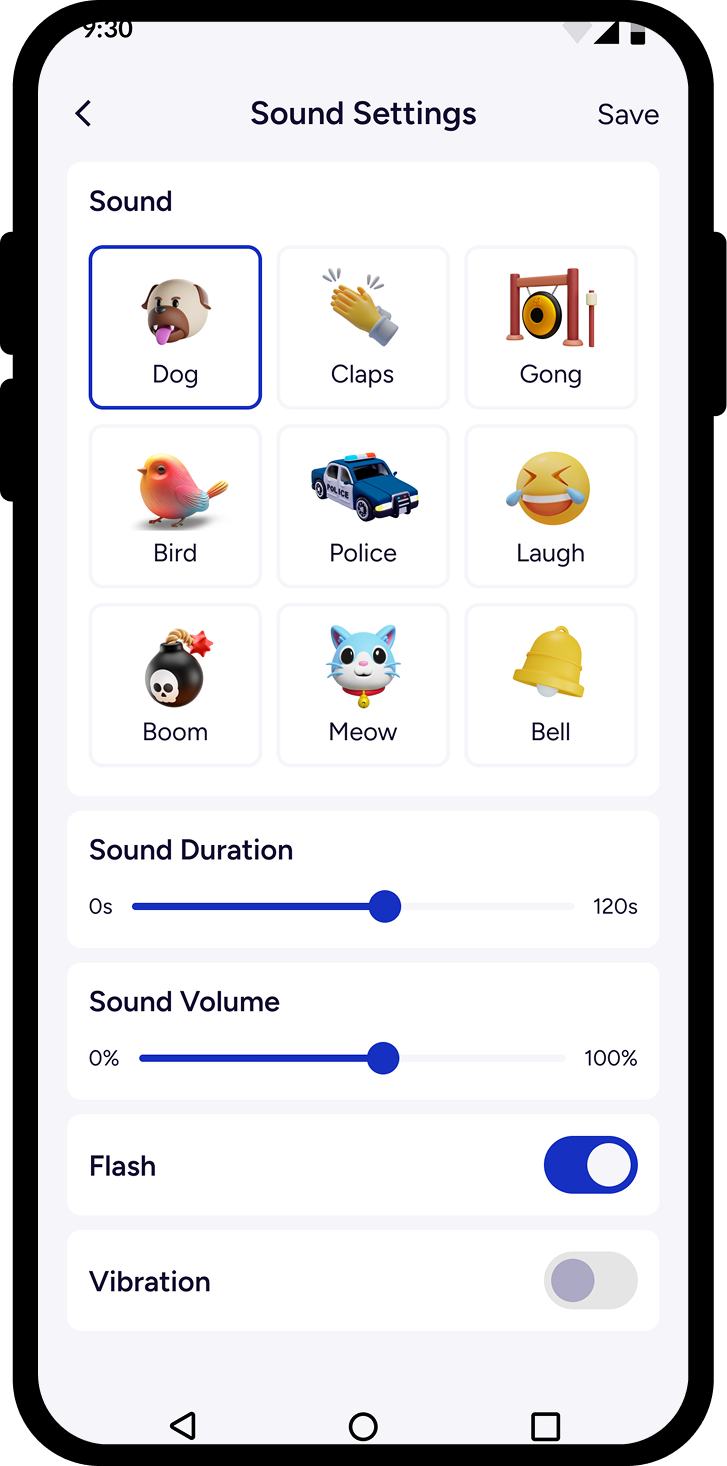Save the sound settings
The height and width of the screenshot is (1466, 727).
coord(627,114)
